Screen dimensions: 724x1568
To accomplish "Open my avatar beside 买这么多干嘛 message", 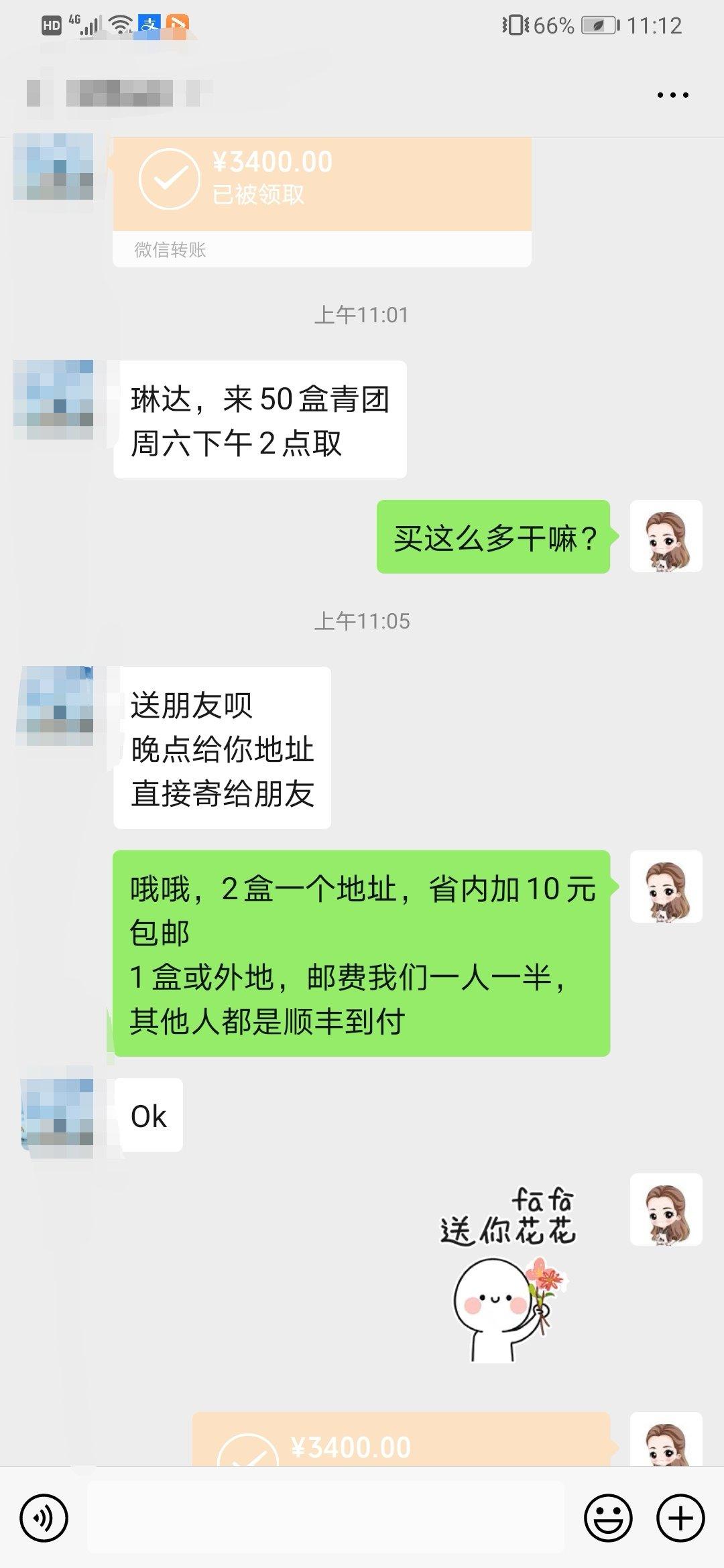I will coord(666,536).
